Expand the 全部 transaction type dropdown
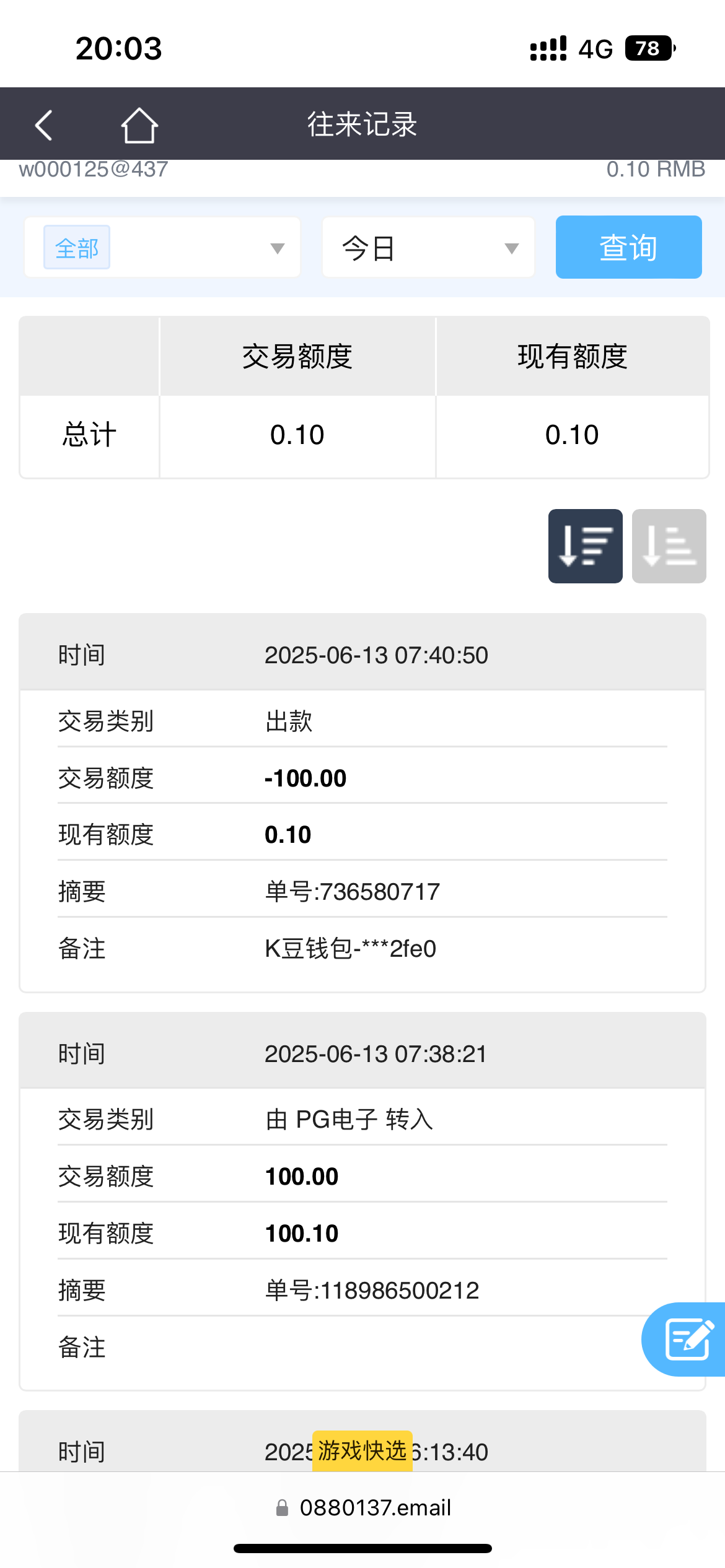Viewport: 725px width, 1568px height. tap(162, 248)
